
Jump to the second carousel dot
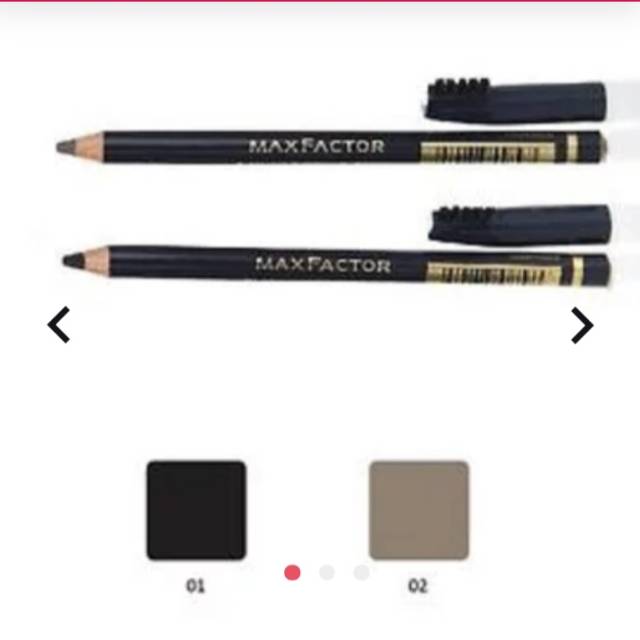[x=327, y=572]
